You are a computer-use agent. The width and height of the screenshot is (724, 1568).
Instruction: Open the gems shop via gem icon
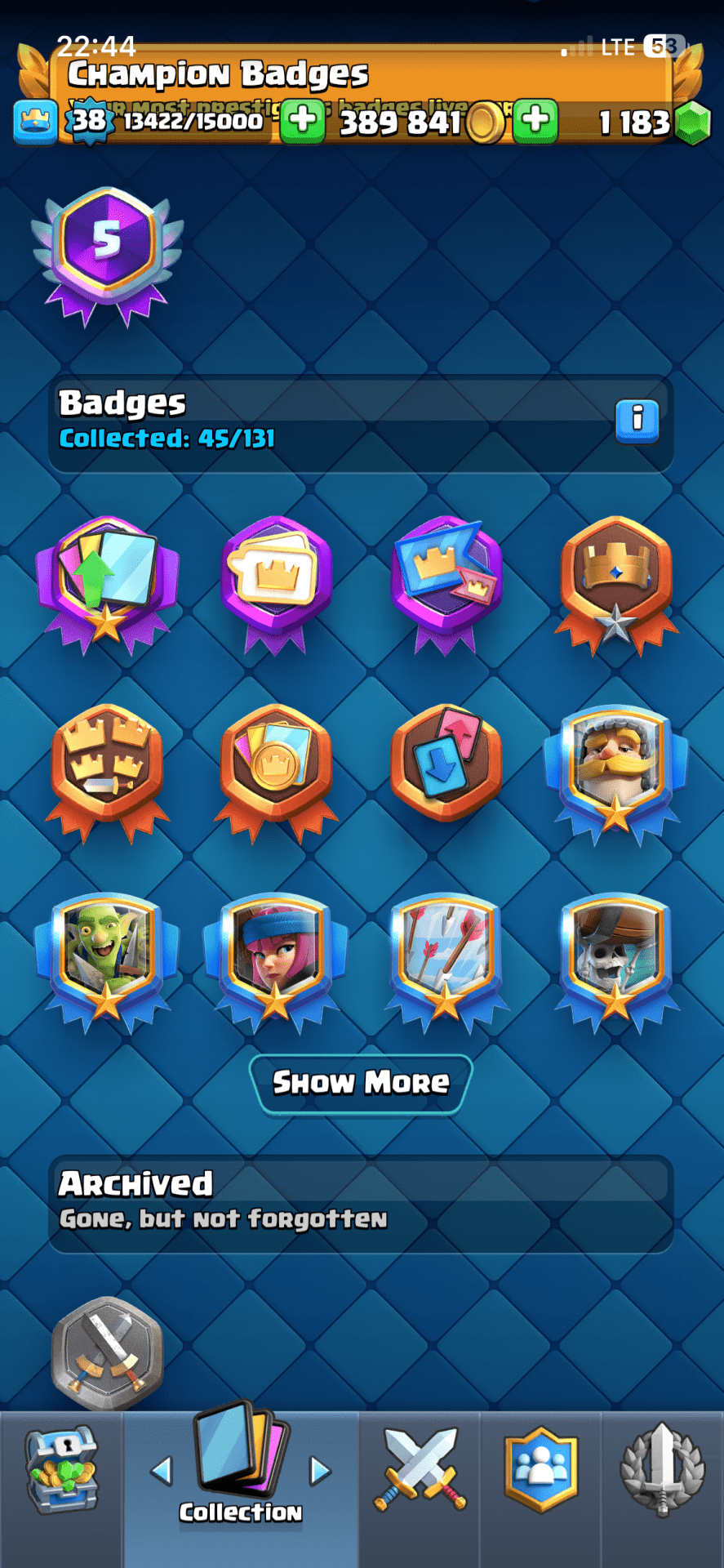click(x=693, y=122)
